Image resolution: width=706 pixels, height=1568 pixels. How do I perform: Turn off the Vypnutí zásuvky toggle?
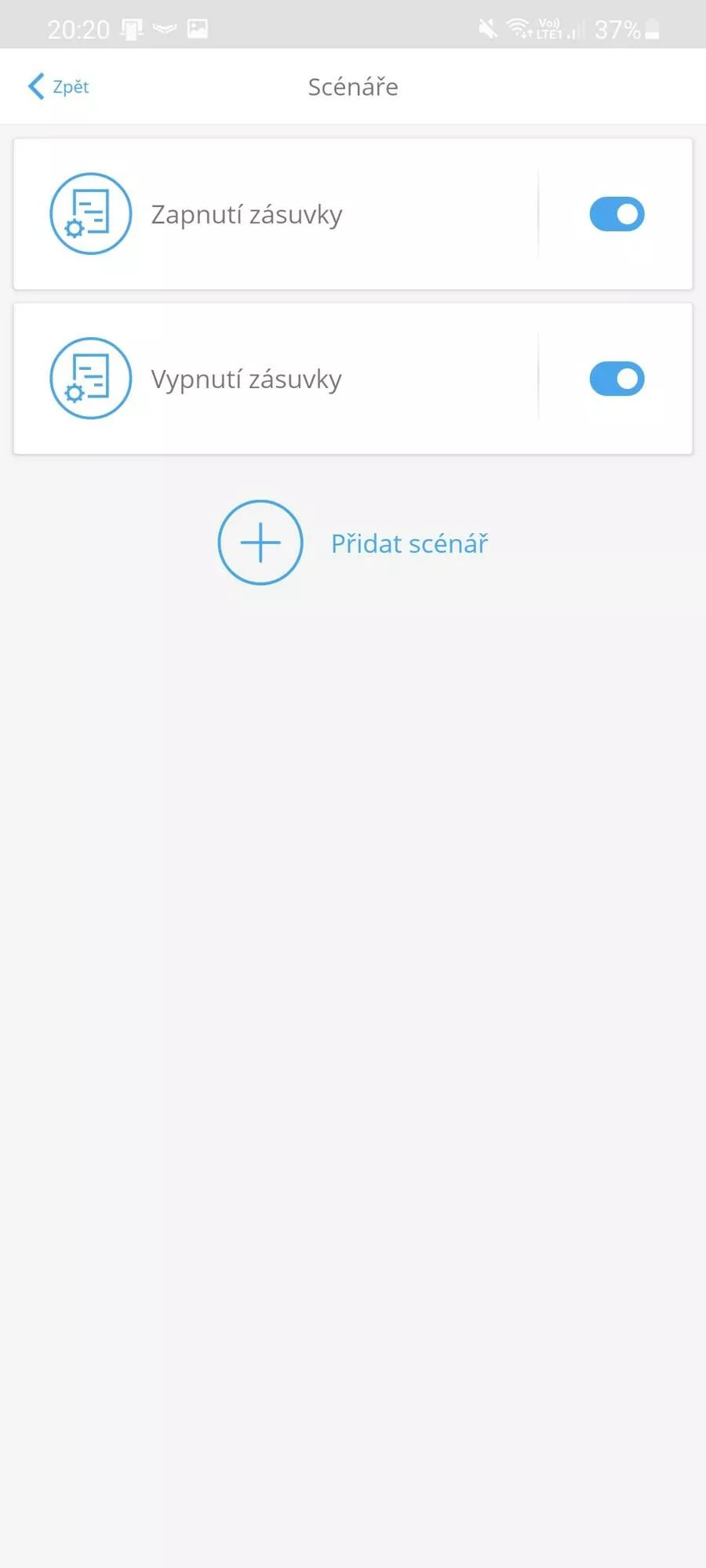tap(617, 379)
